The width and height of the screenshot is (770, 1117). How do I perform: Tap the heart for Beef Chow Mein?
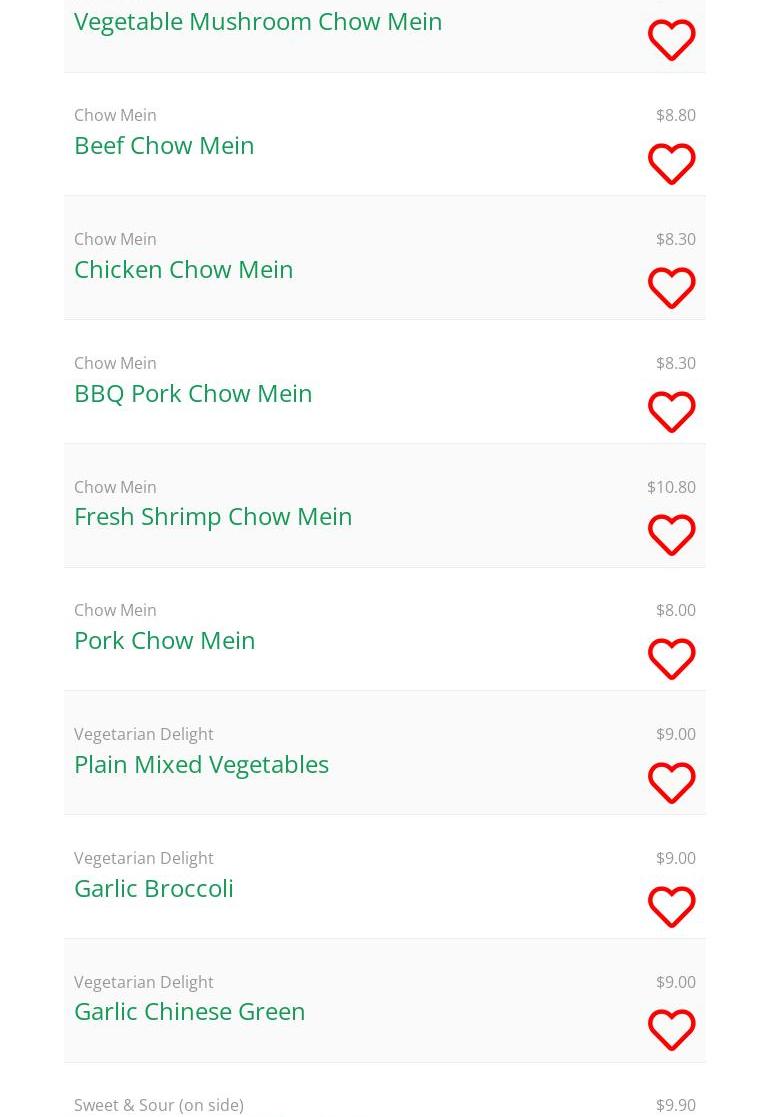click(671, 165)
